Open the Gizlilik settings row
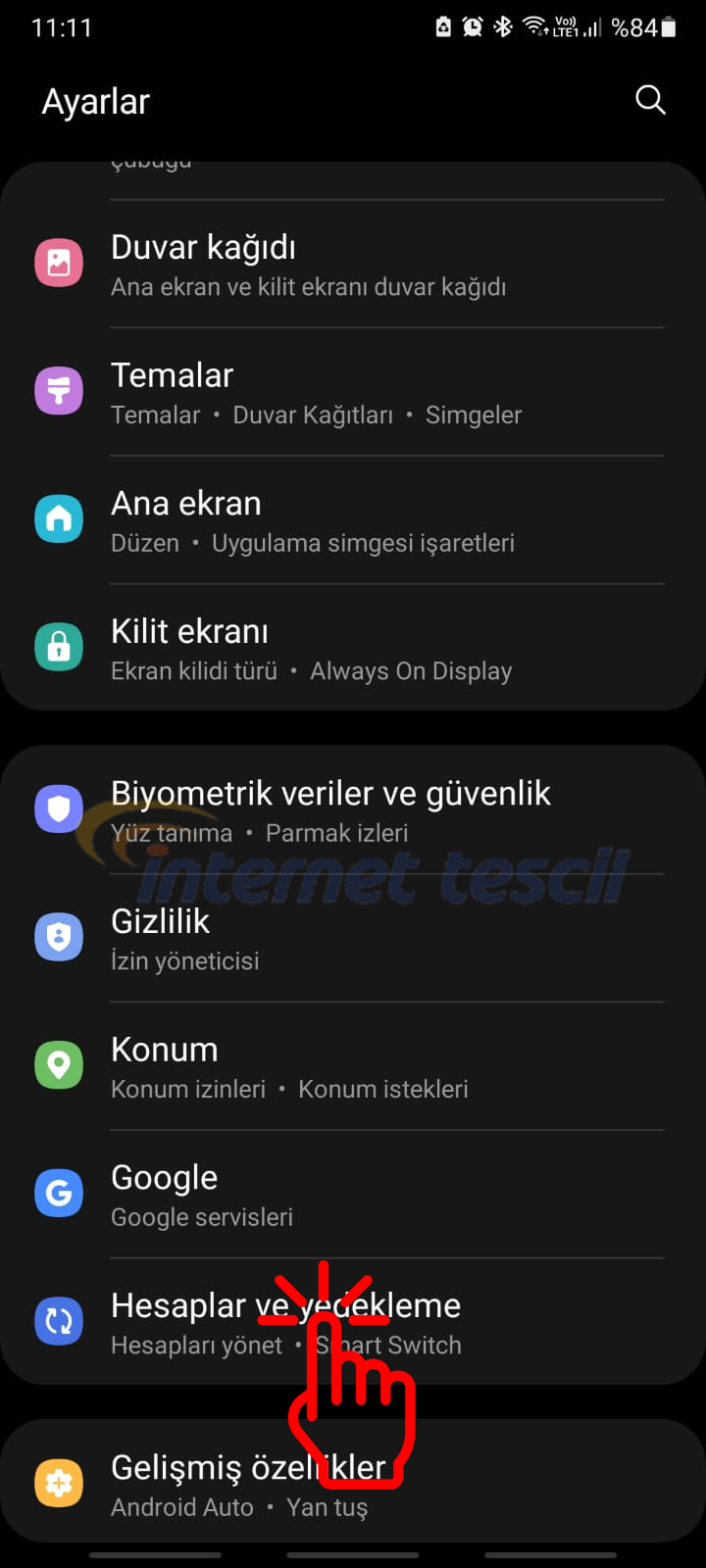This screenshot has width=706, height=1568. (x=353, y=938)
